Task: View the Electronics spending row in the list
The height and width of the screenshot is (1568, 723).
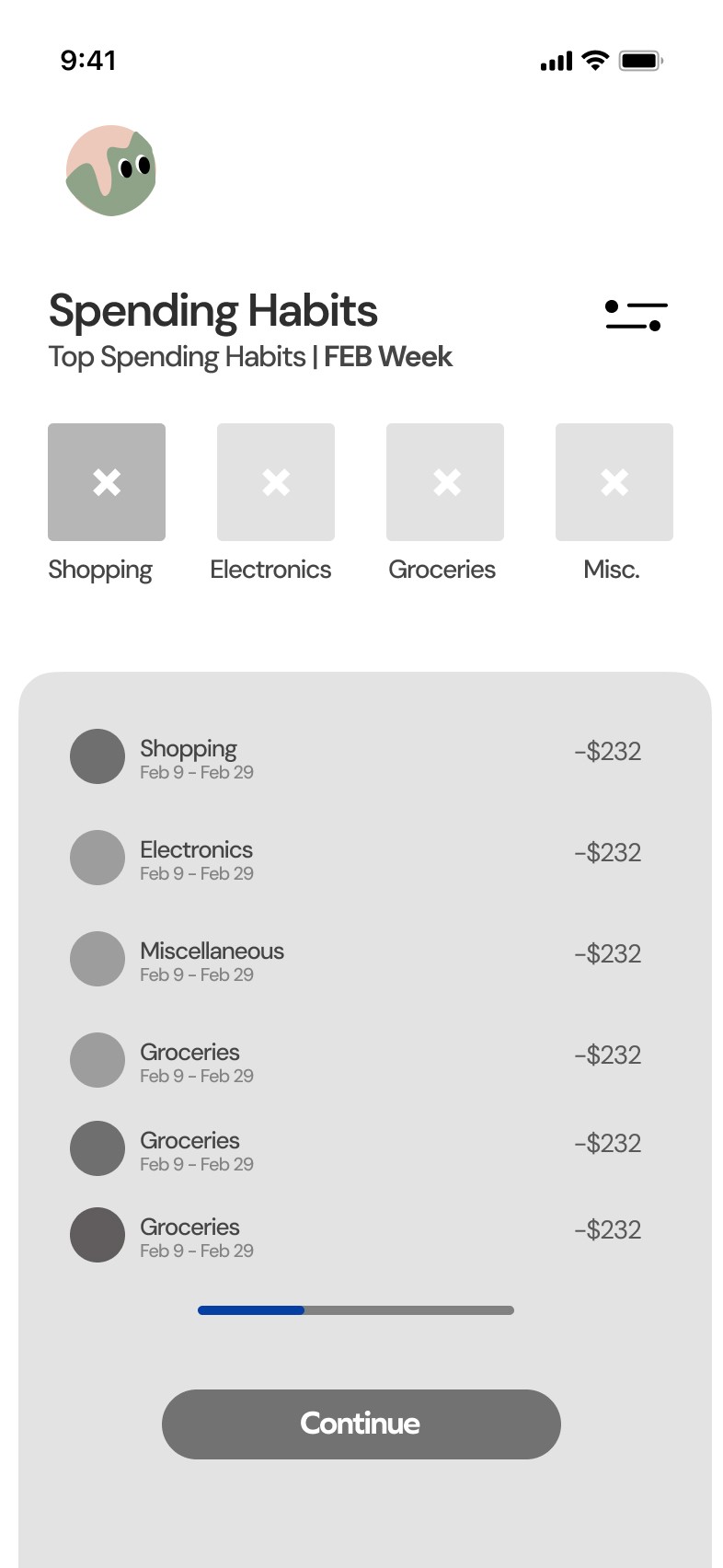Action: 355,859
